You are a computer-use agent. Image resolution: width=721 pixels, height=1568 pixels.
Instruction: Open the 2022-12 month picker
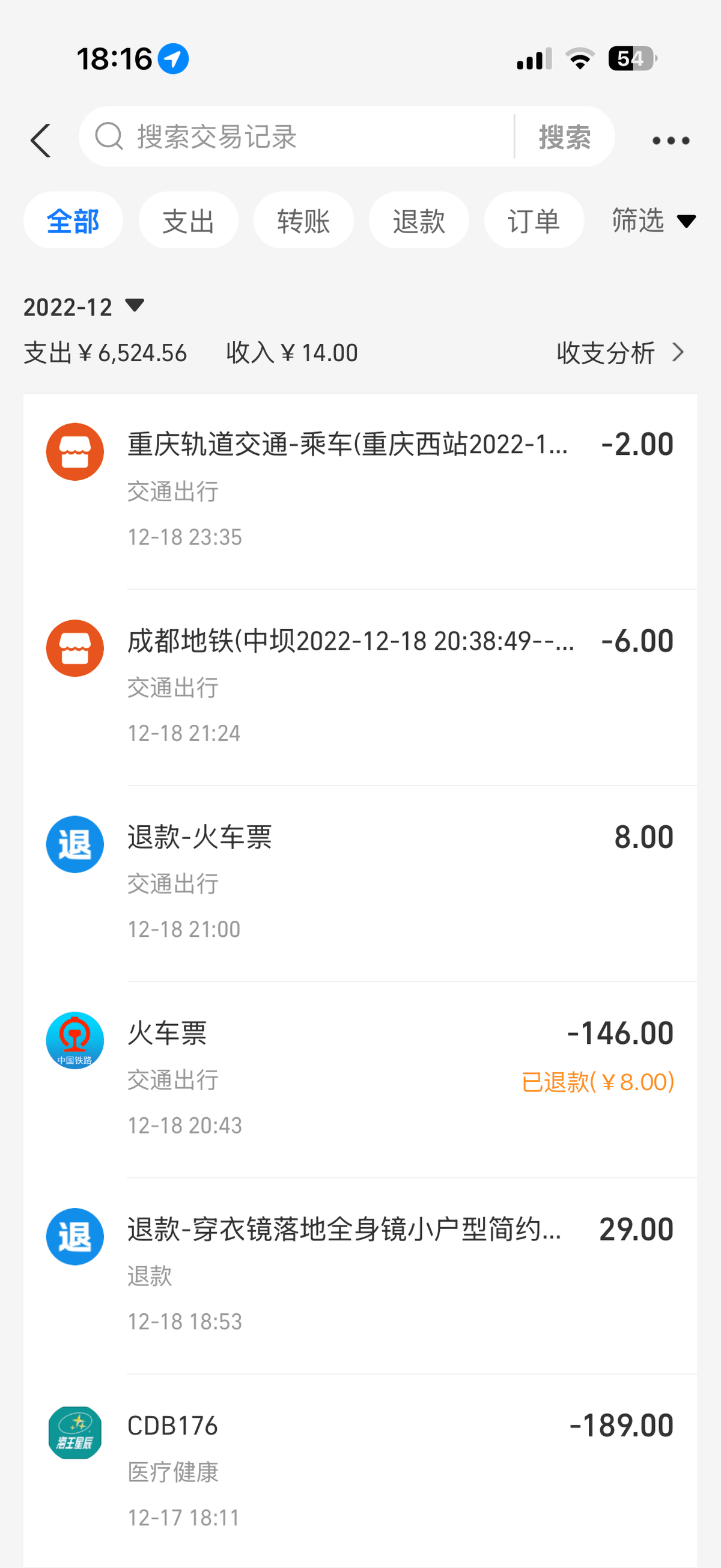click(84, 307)
